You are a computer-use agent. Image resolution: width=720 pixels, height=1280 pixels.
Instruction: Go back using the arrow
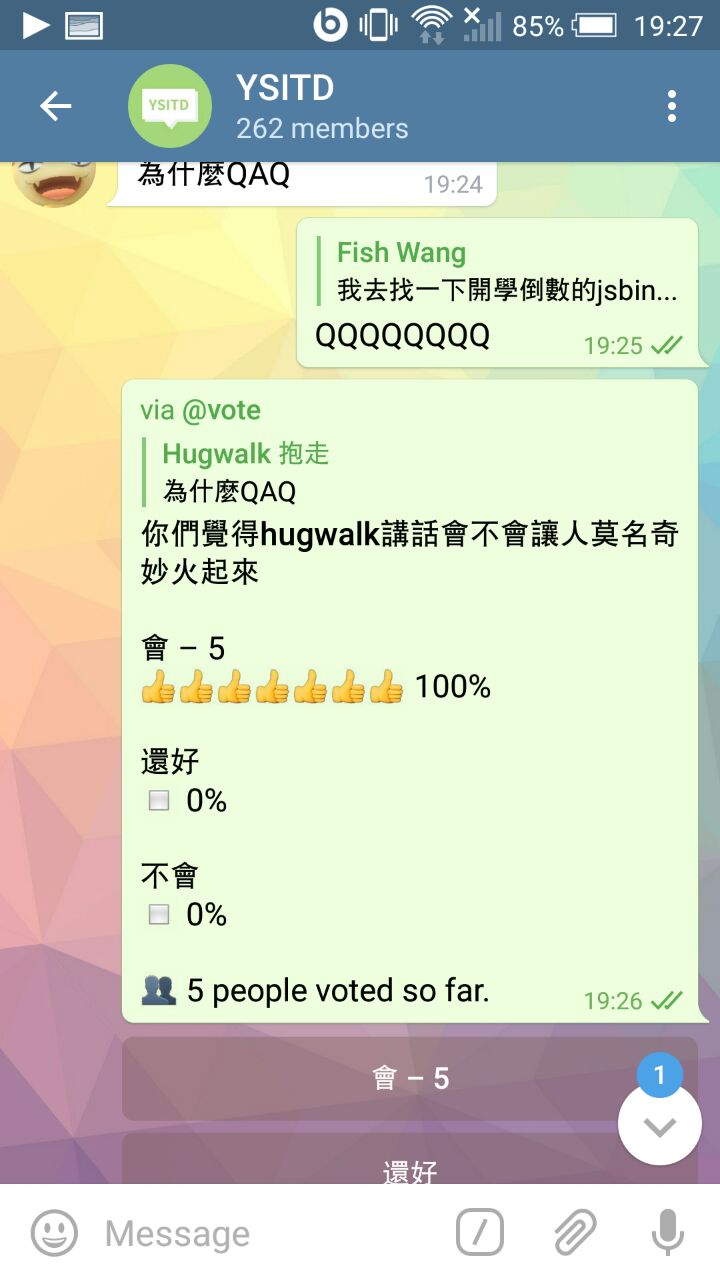[55, 106]
